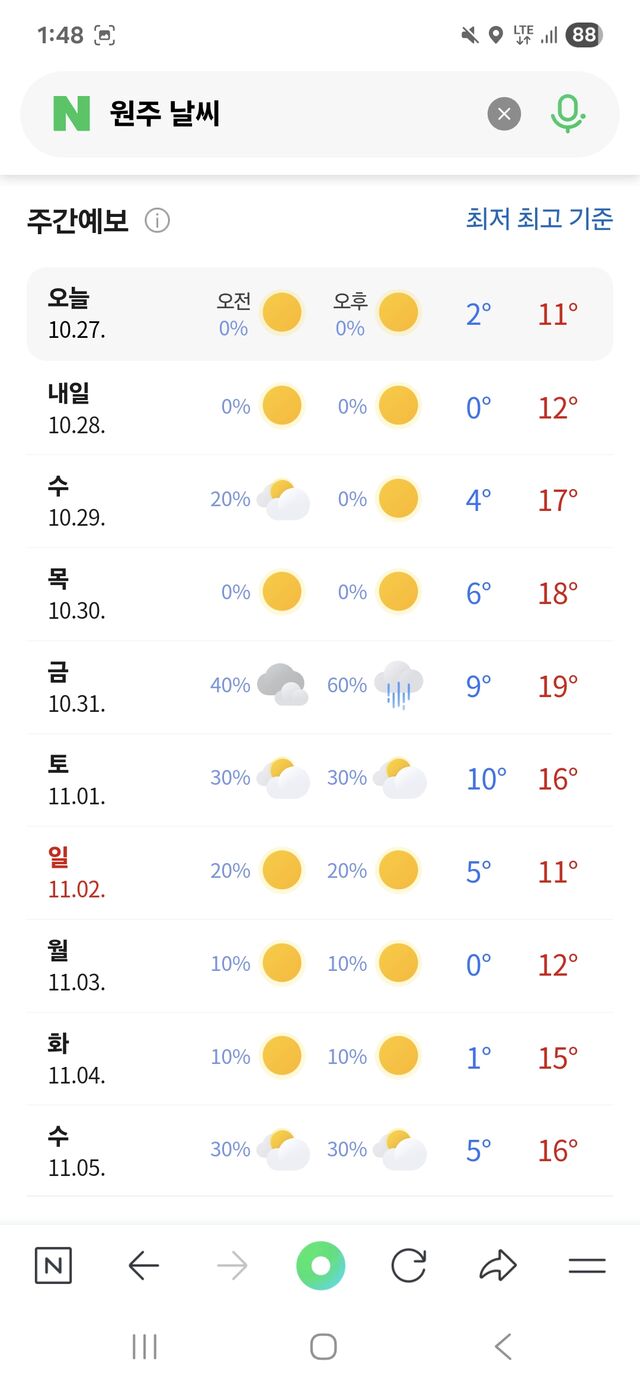Share this weather page
This screenshot has width=640, height=1384.
click(497, 1266)
